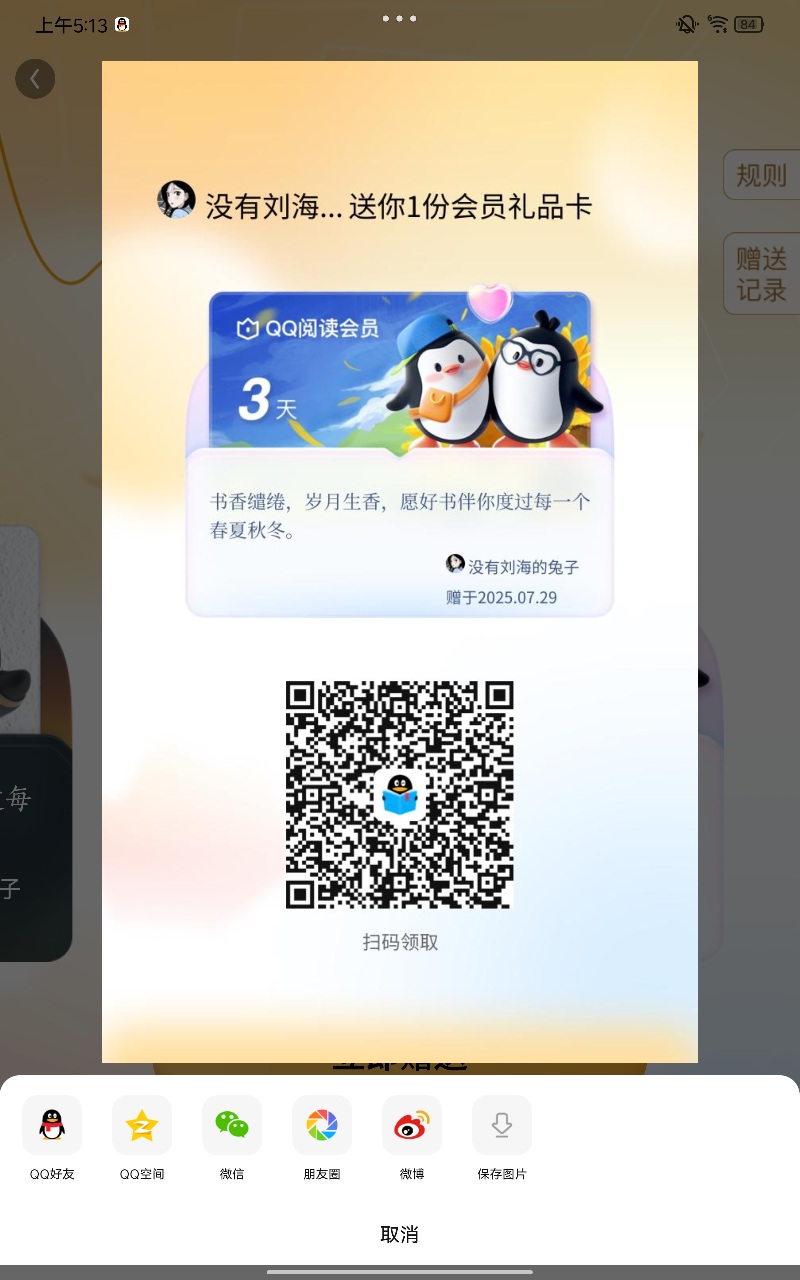Open 赠送记录
Image resolution: width=800 pixels, height=1280 pixels.
[x=761, y=274]
